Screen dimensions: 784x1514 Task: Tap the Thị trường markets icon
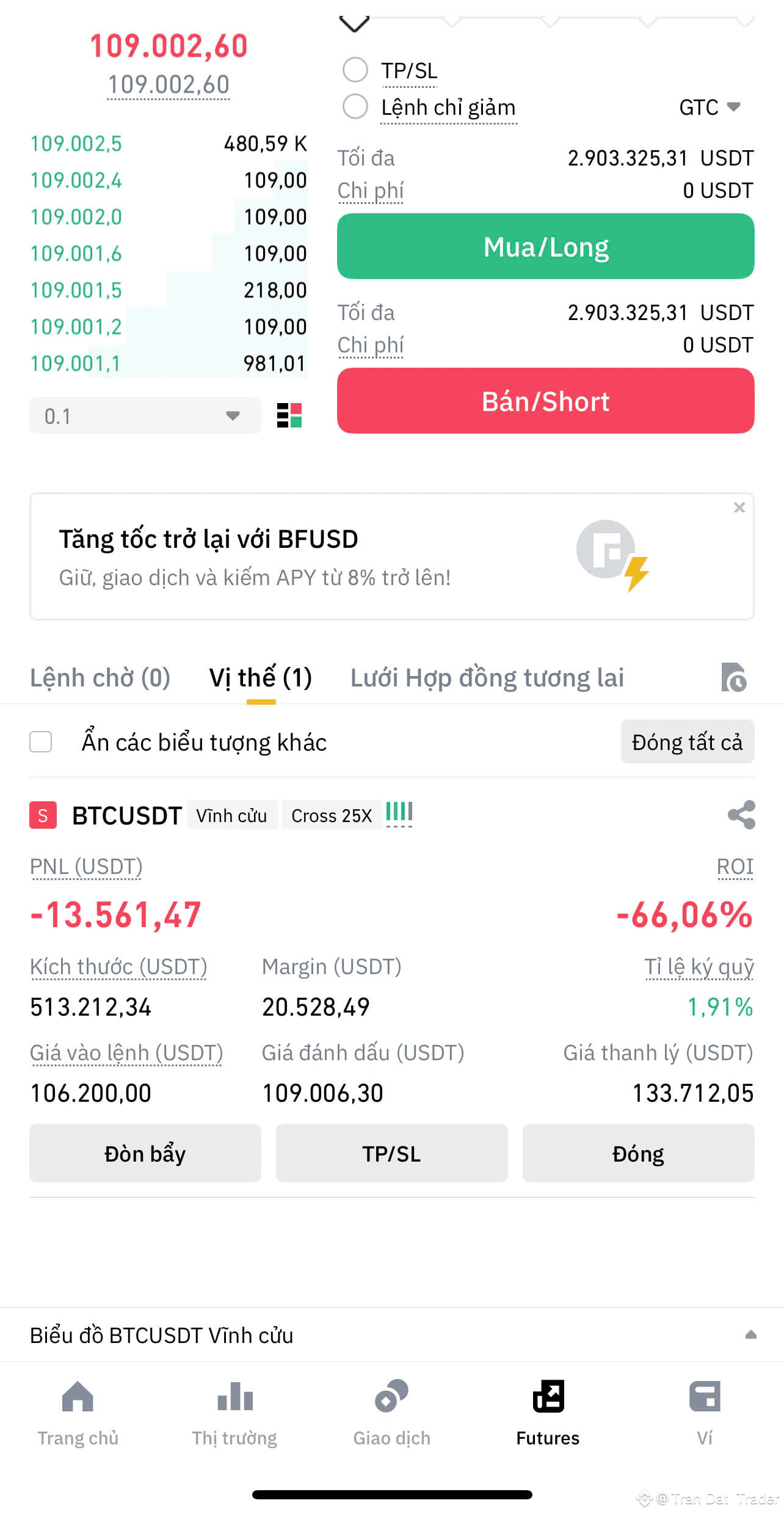(x=234, y=1396)
